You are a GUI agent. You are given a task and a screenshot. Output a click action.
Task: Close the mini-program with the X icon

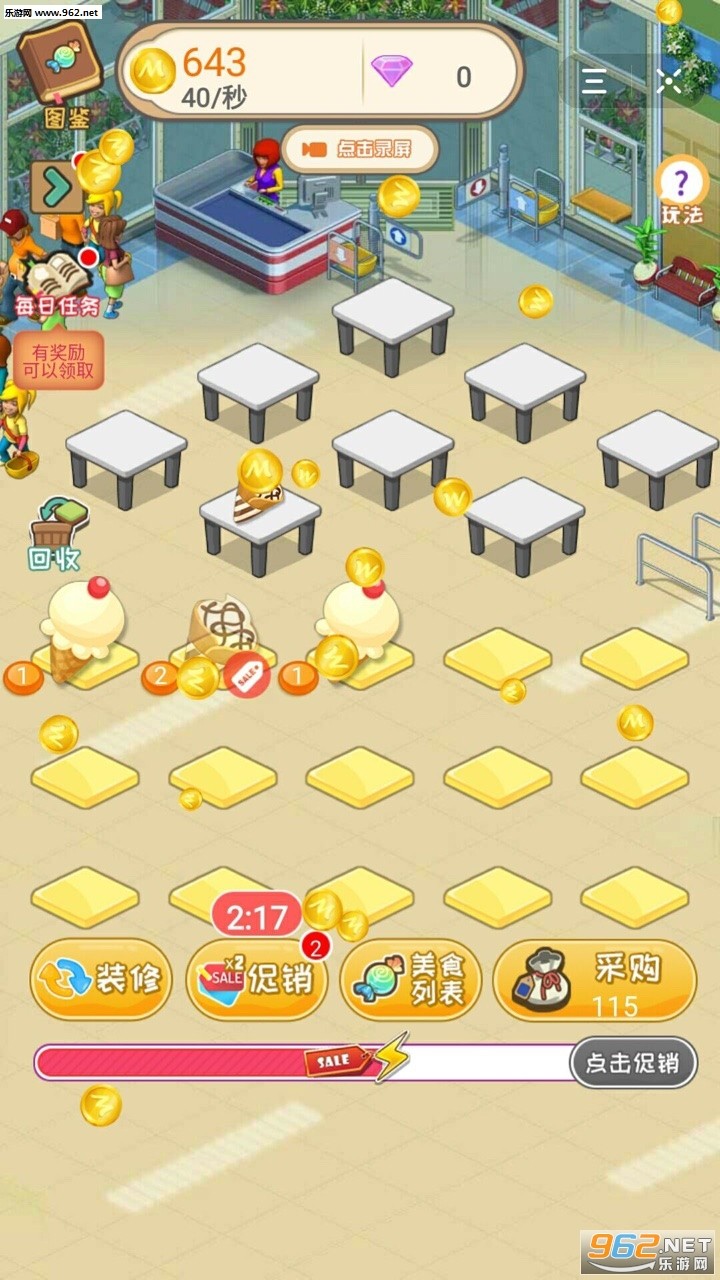tap(669, 81)
